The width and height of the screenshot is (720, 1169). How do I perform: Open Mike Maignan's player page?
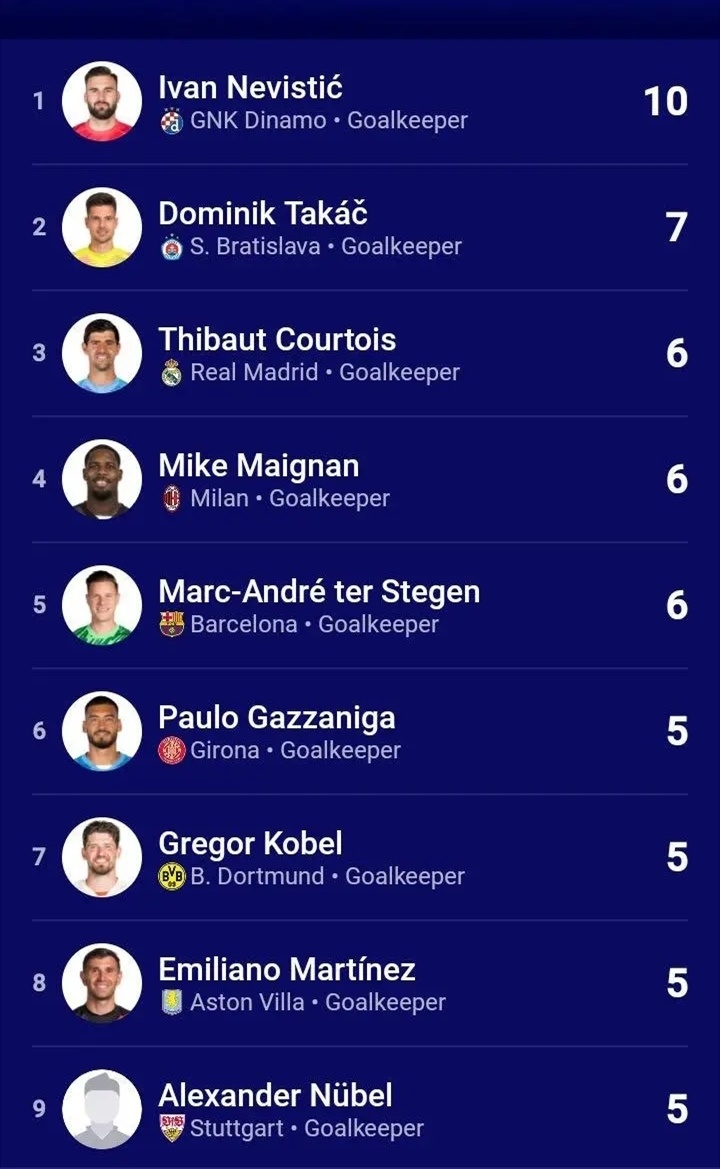[x=258, y=466]
